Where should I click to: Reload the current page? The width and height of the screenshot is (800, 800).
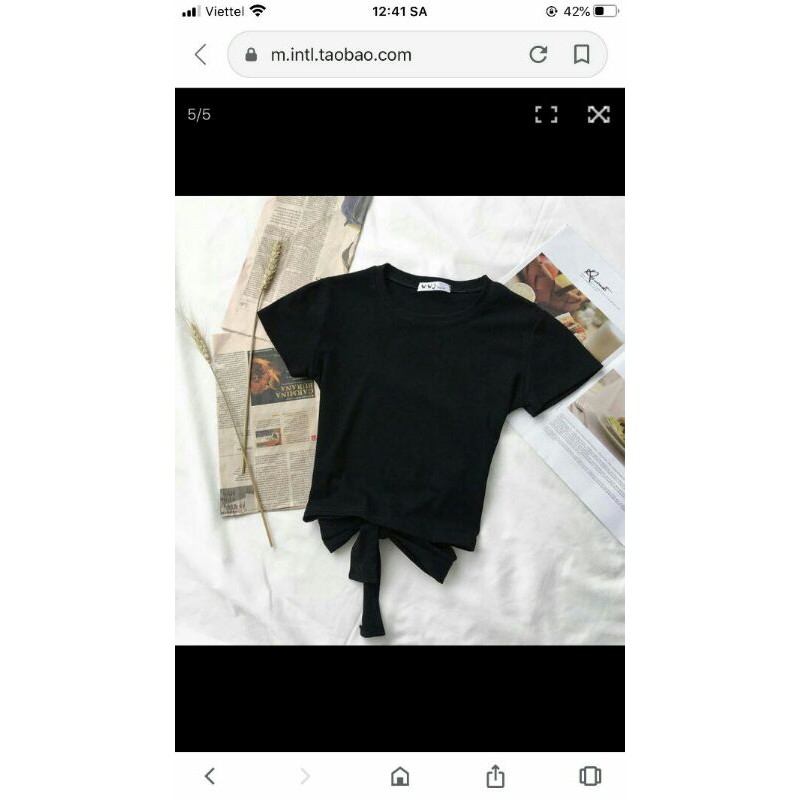pos(538,55)
